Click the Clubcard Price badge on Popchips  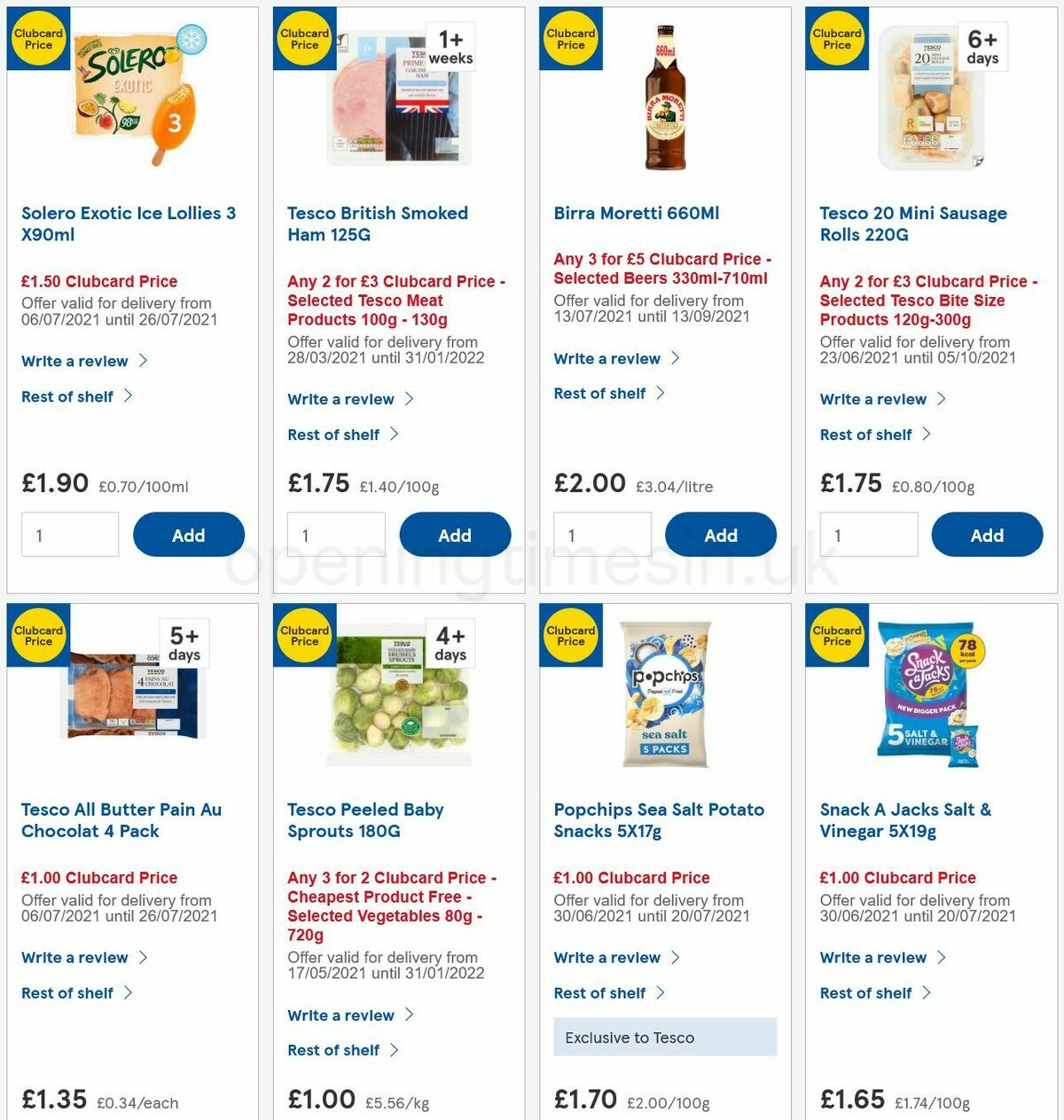[570, 635]
